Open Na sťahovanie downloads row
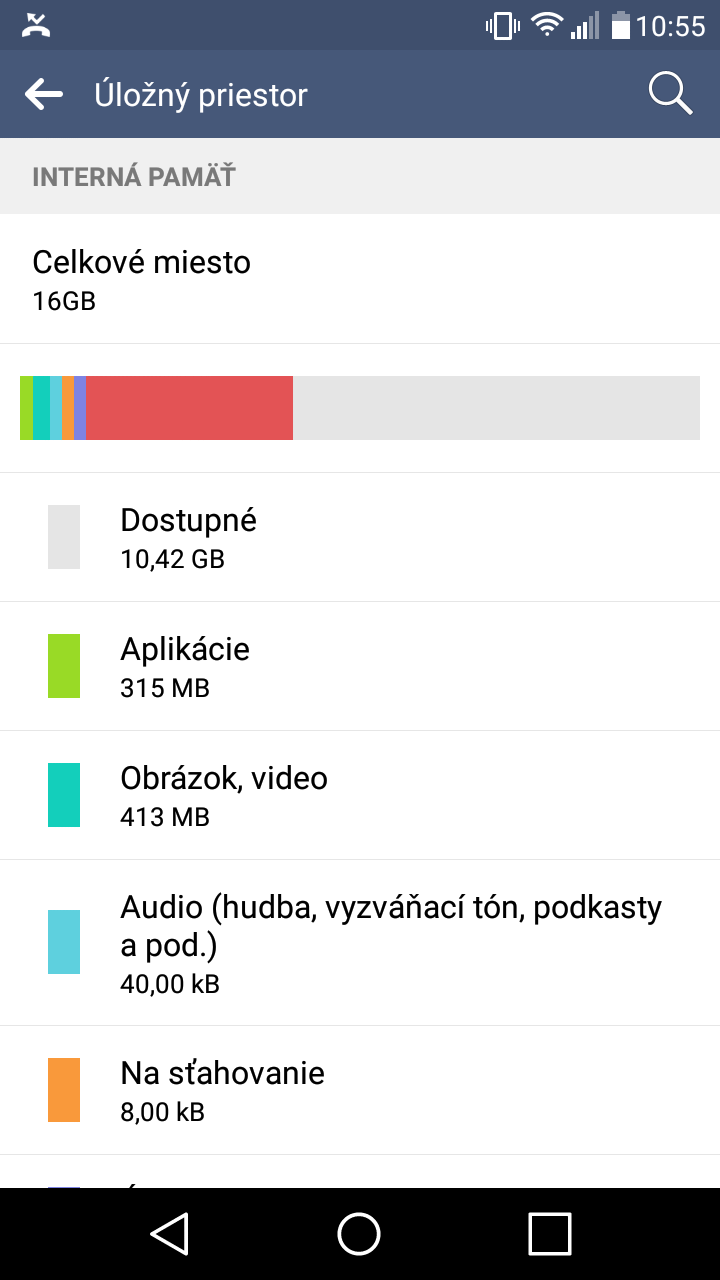 (x=360, y=1090)
